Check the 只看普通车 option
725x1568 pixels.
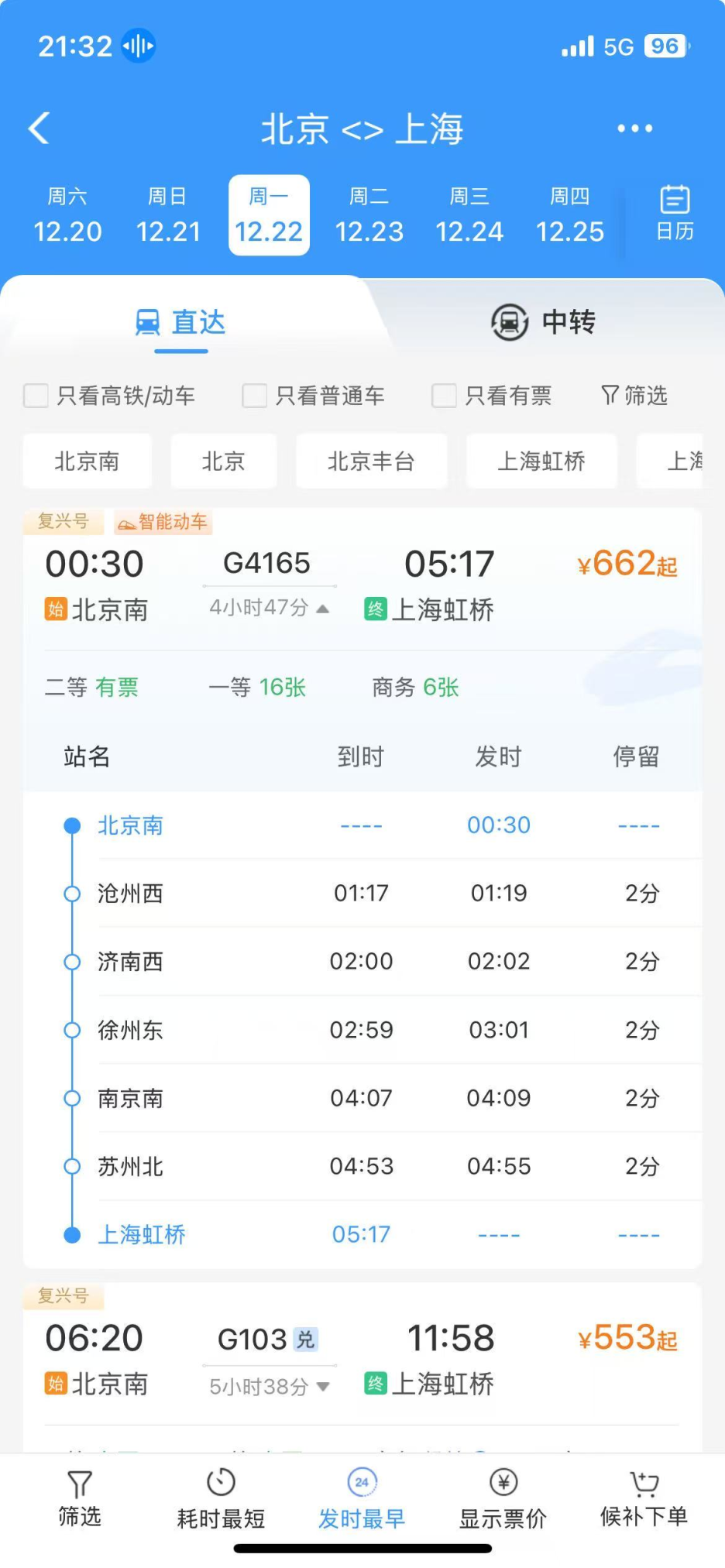(254, 396)
